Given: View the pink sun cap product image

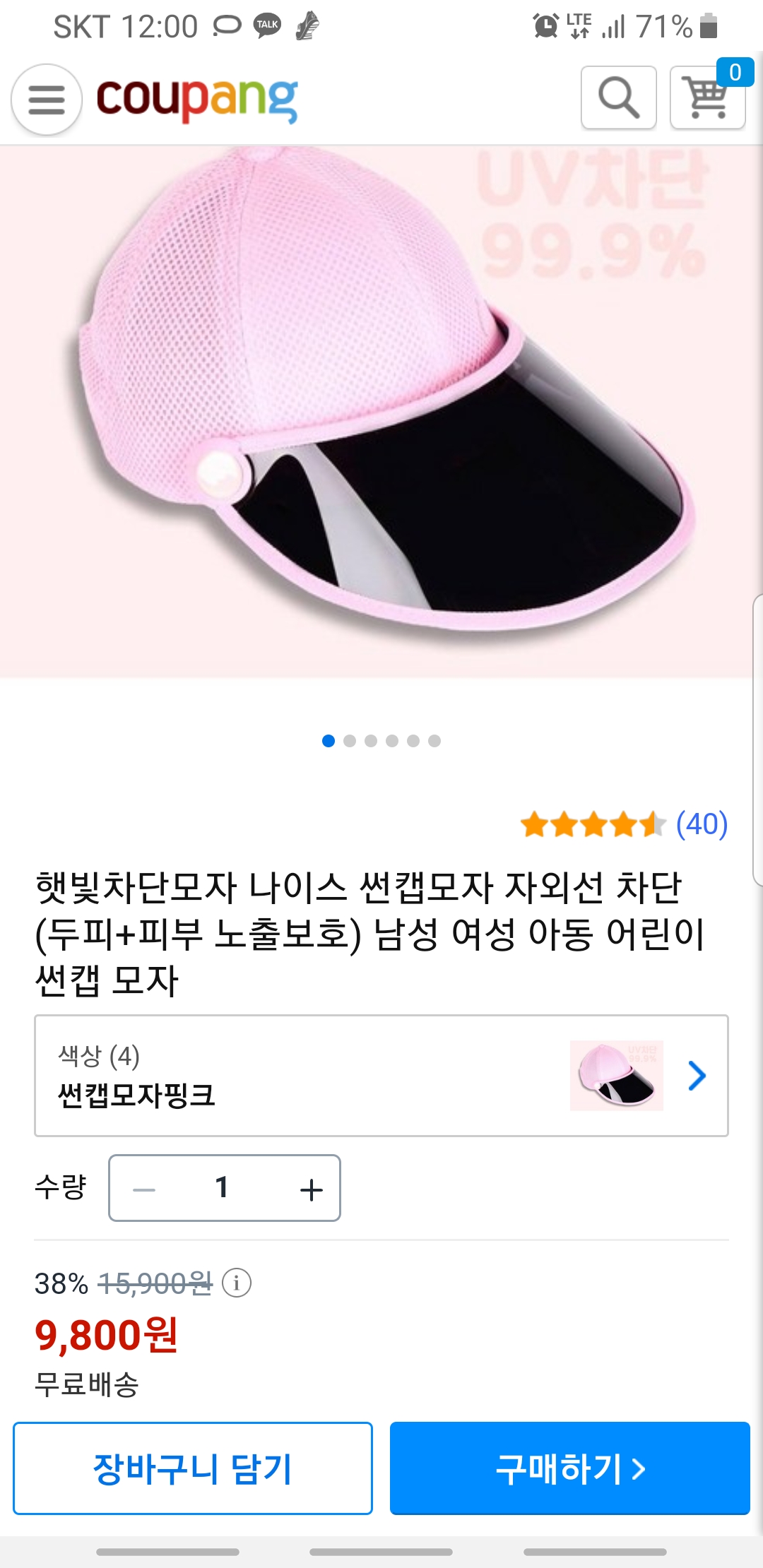Looking at the screenshot, I should (x=381, y=411).
